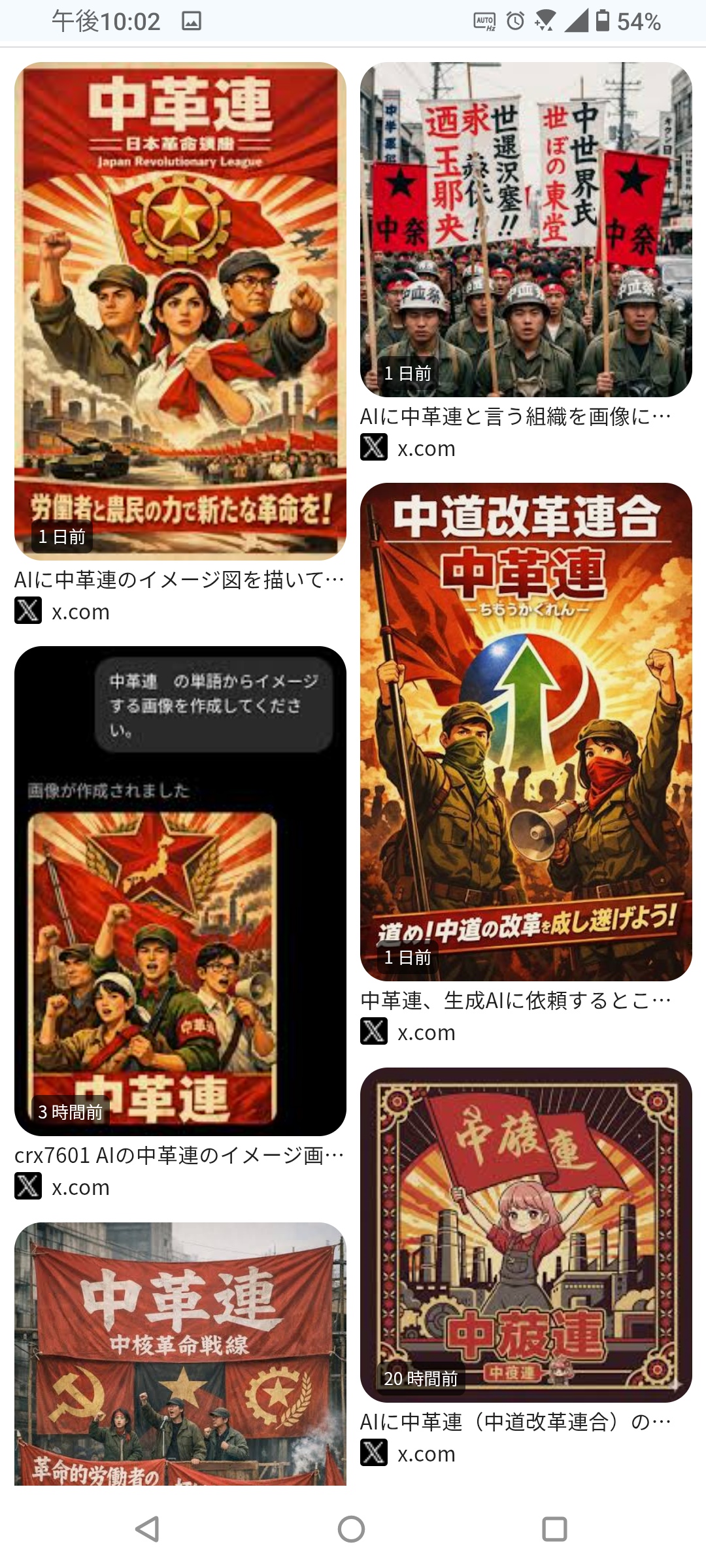Open result titled AIに中革連と言う組織を画像に

tap(515, 416)
